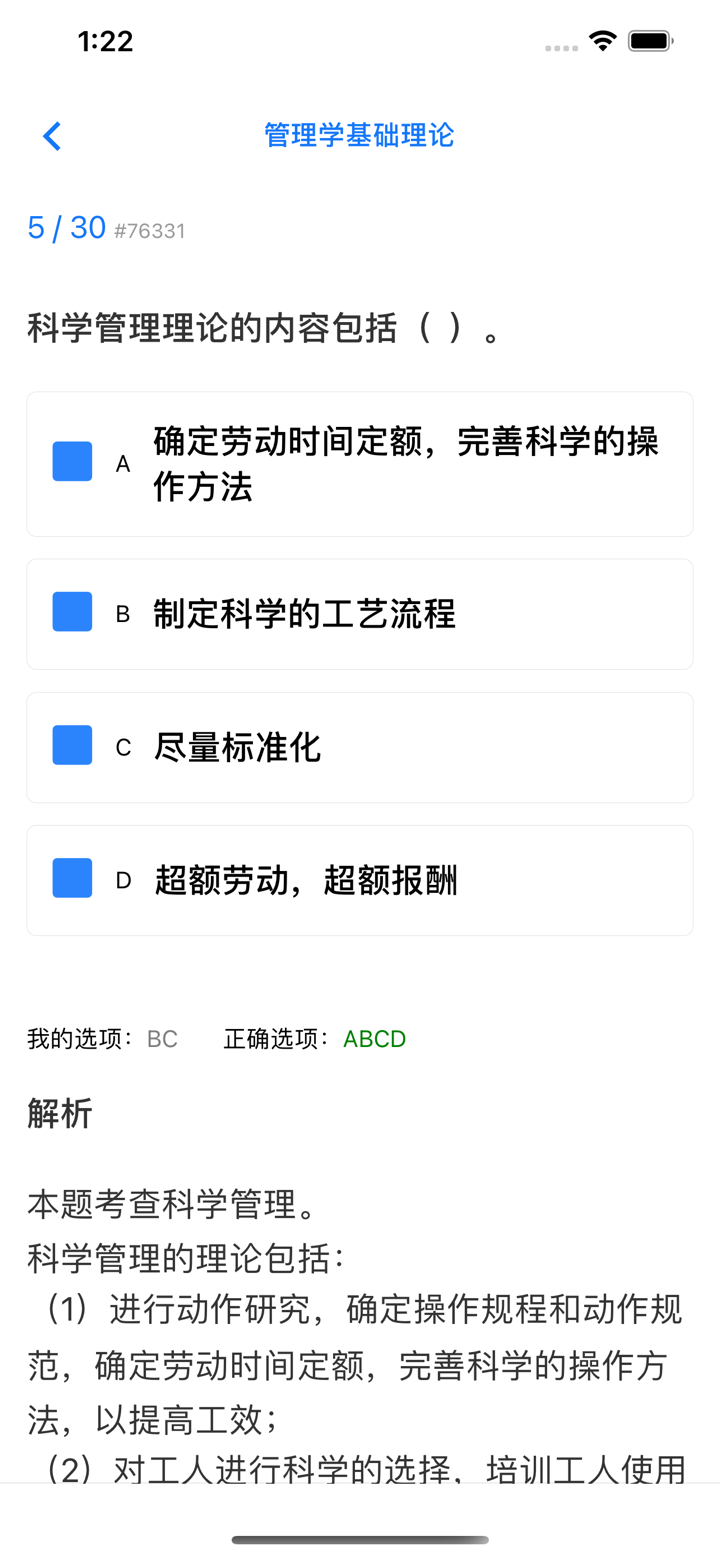The image size is (720, 1558).
Task: Select the option B answer card
Action: click(360, 613)
